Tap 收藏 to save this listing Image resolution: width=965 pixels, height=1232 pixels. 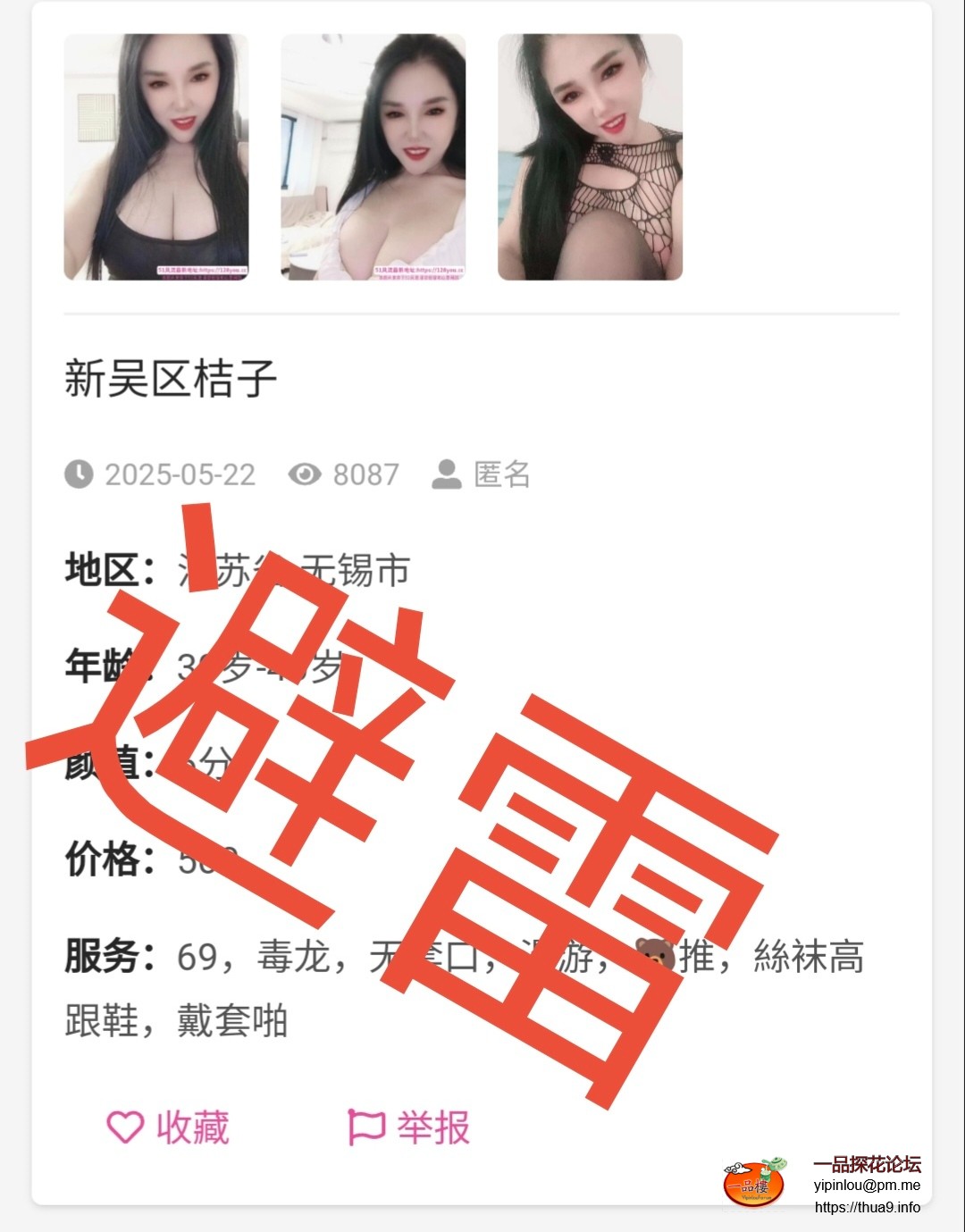169,1127
